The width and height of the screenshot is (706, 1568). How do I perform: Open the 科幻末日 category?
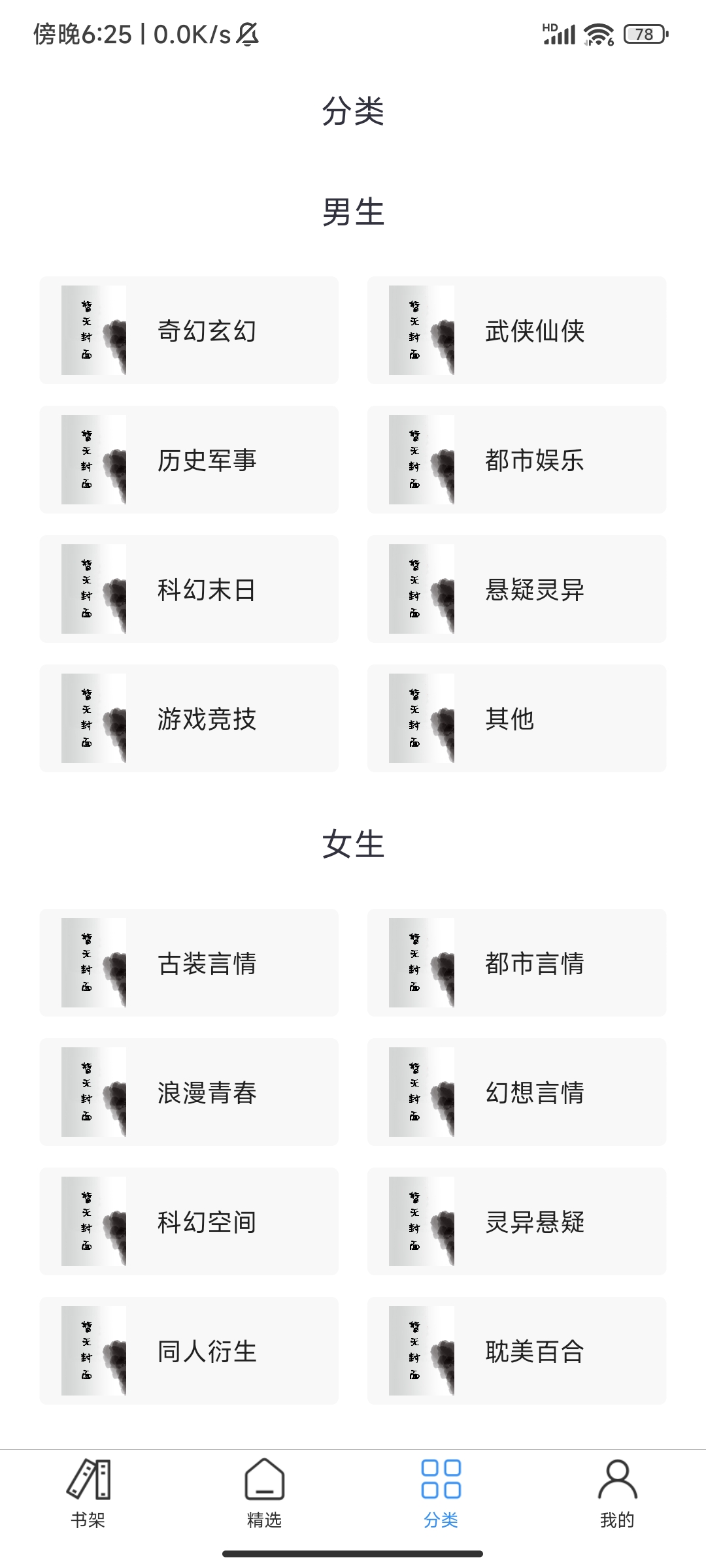point(189,589)
